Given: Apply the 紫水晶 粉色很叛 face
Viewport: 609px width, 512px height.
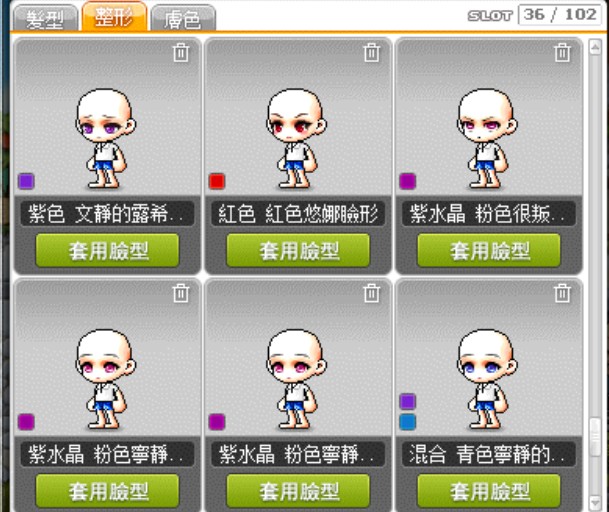Looking at the screenshot, I should click(489, 250).
